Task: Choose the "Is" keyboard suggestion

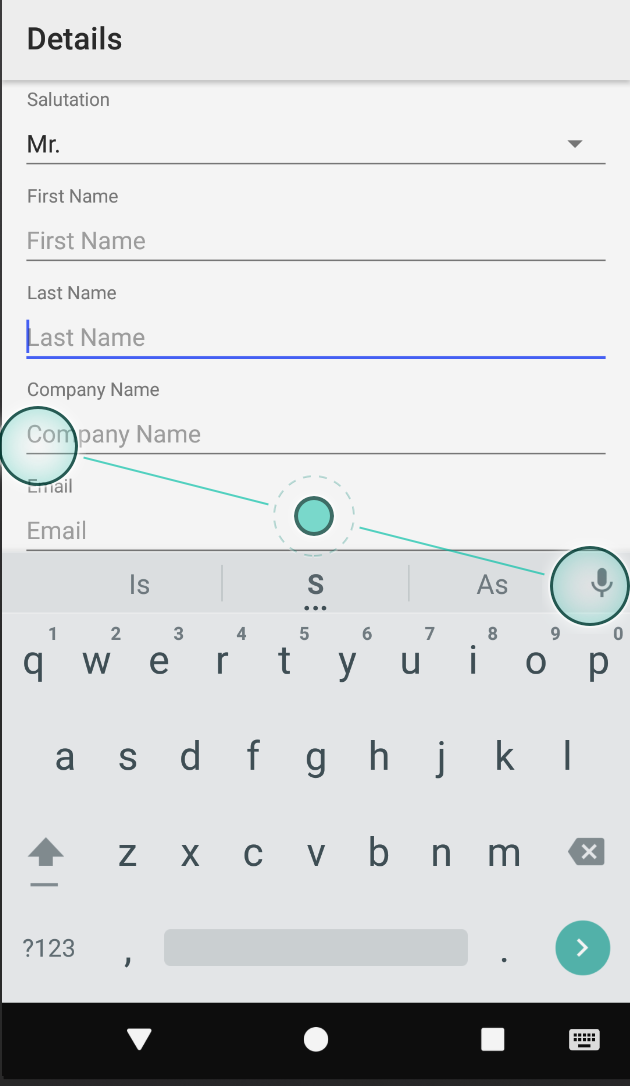Action: click(x=139, y=585)
